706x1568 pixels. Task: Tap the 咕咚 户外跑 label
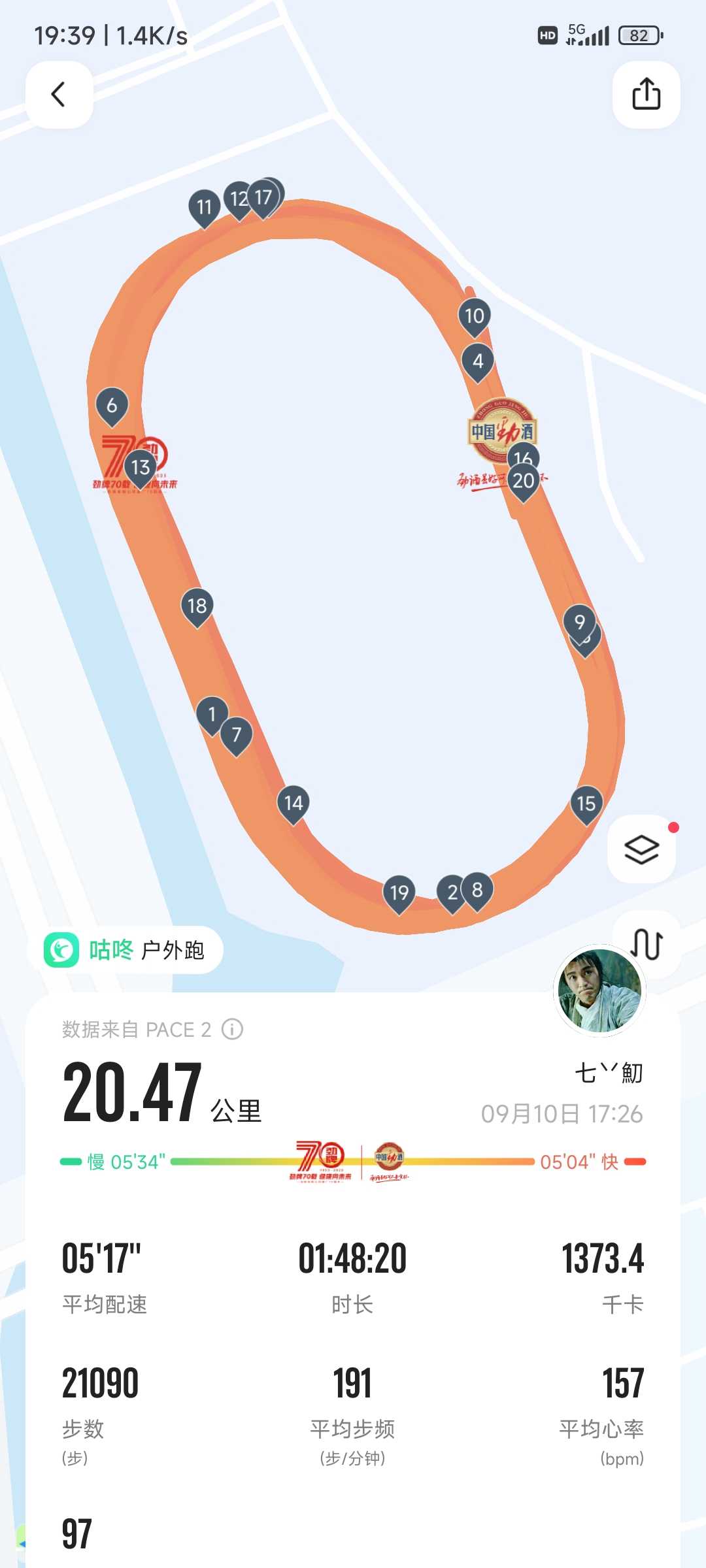125,950
